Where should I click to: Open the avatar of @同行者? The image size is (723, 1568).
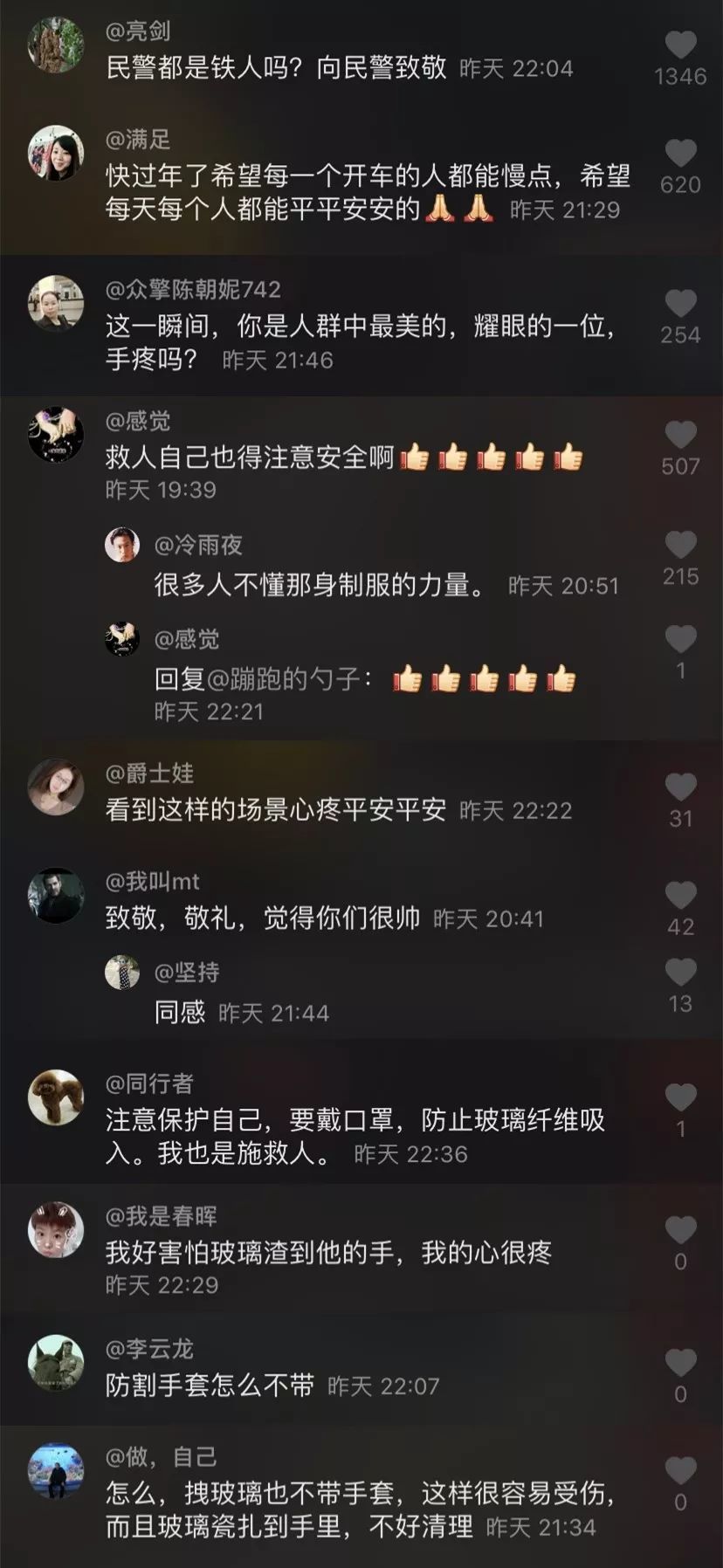[56, 1097]
